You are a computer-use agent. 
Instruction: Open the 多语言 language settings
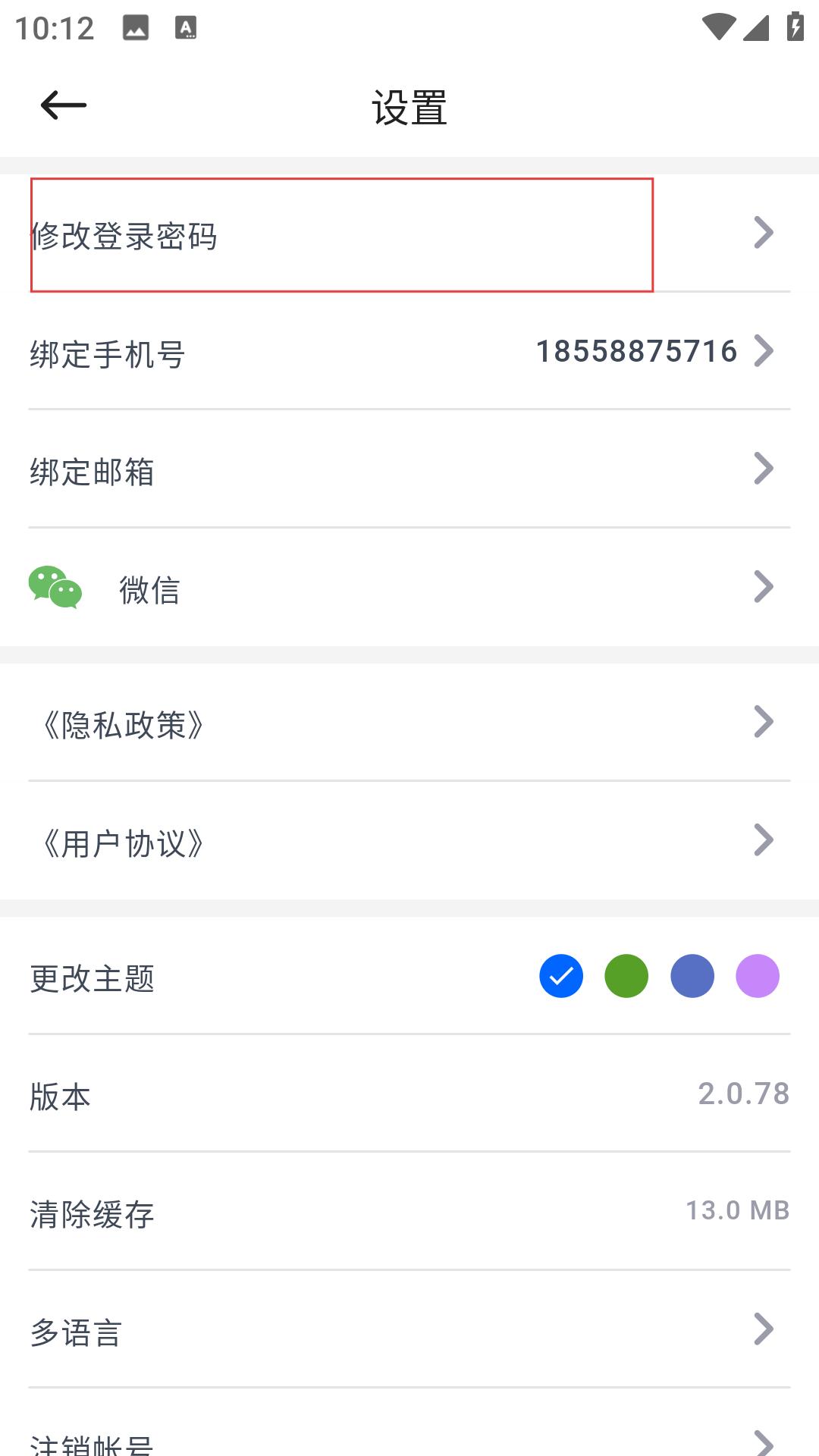[409, 1329]
